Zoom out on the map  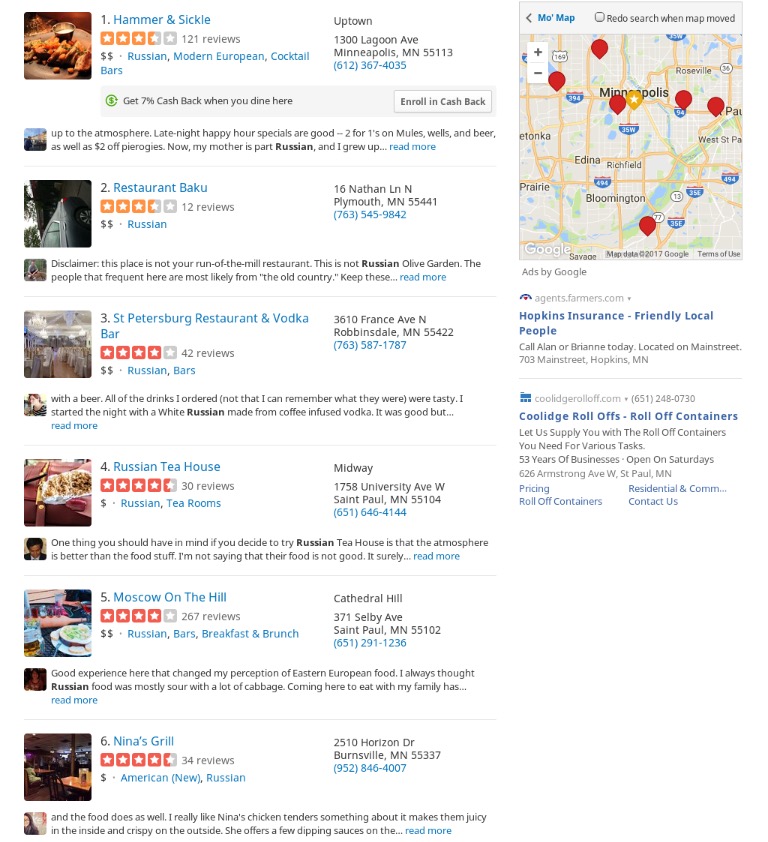click(538, 73)
